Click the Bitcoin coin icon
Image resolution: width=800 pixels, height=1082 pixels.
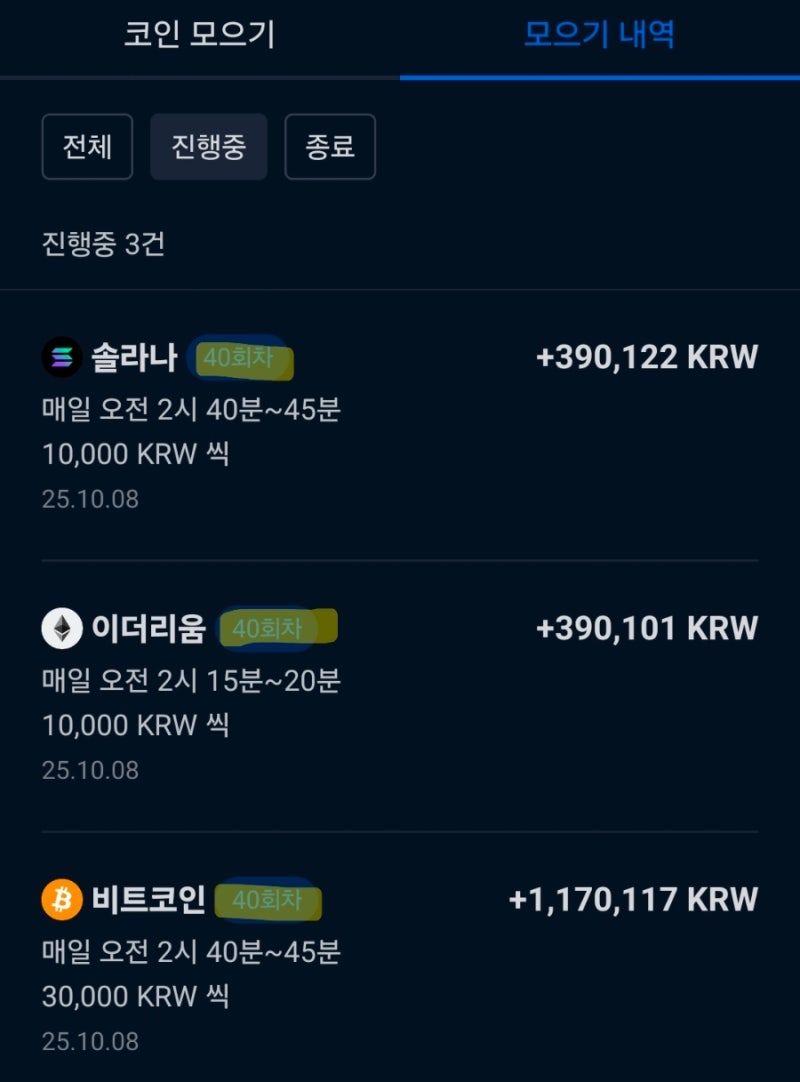tap(62, 899)
